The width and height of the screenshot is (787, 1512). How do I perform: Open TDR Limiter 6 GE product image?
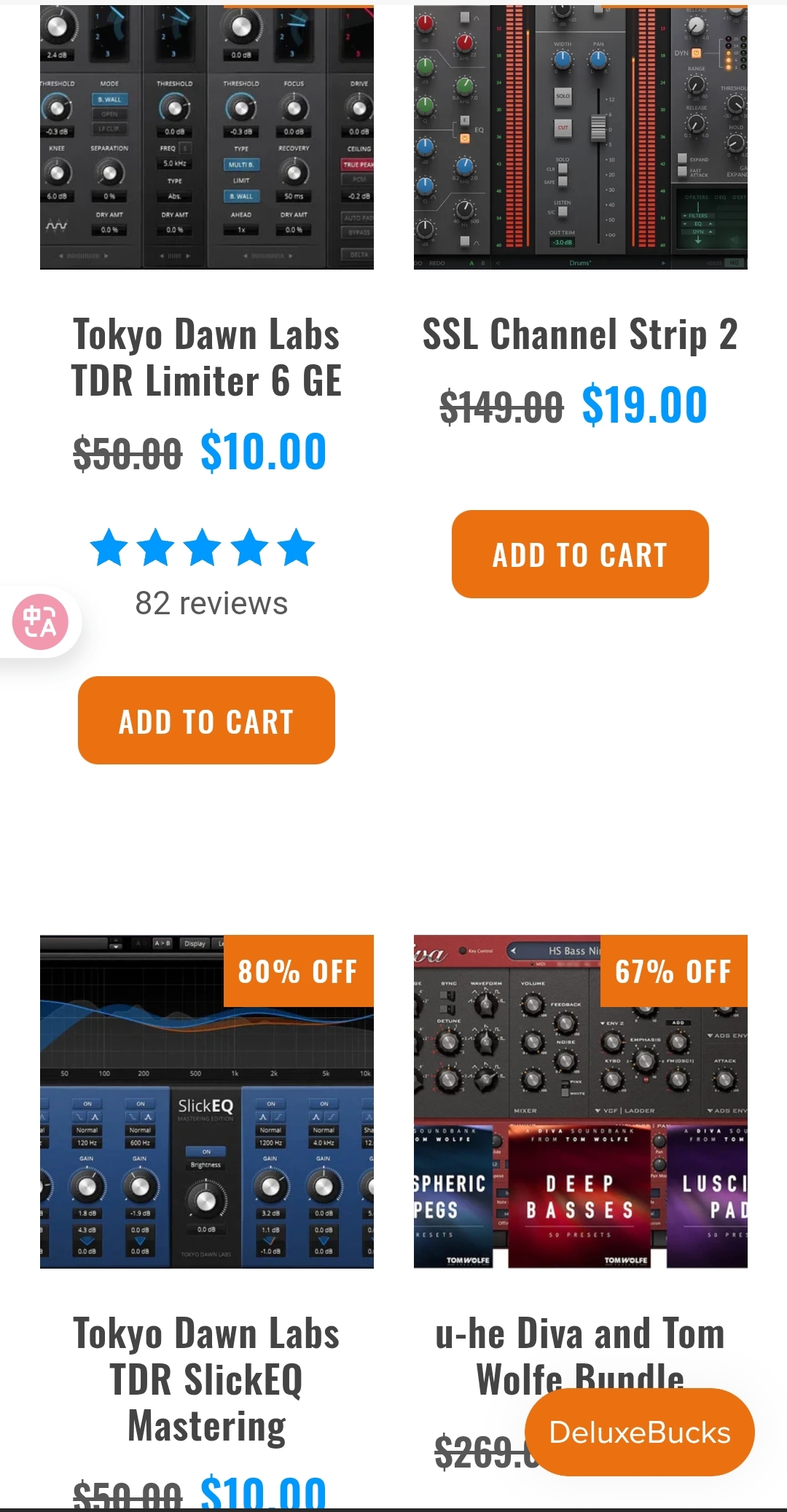206,138
